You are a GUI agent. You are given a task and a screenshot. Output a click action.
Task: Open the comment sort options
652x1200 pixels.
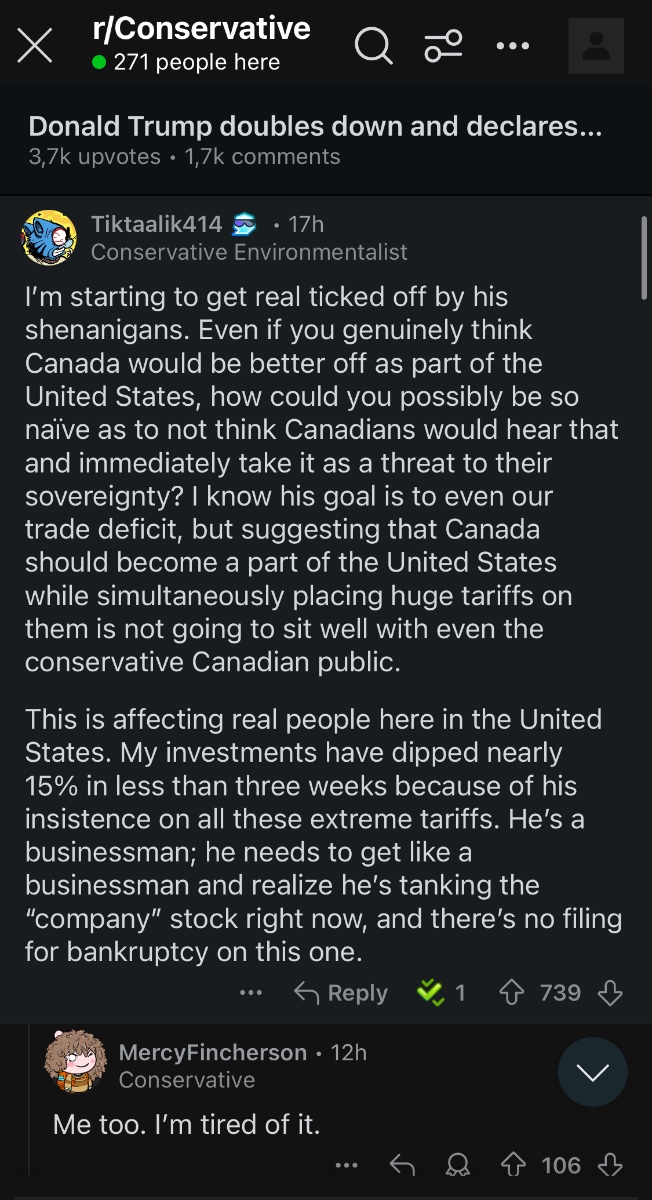pyautogui.click(x=443, y=46)
